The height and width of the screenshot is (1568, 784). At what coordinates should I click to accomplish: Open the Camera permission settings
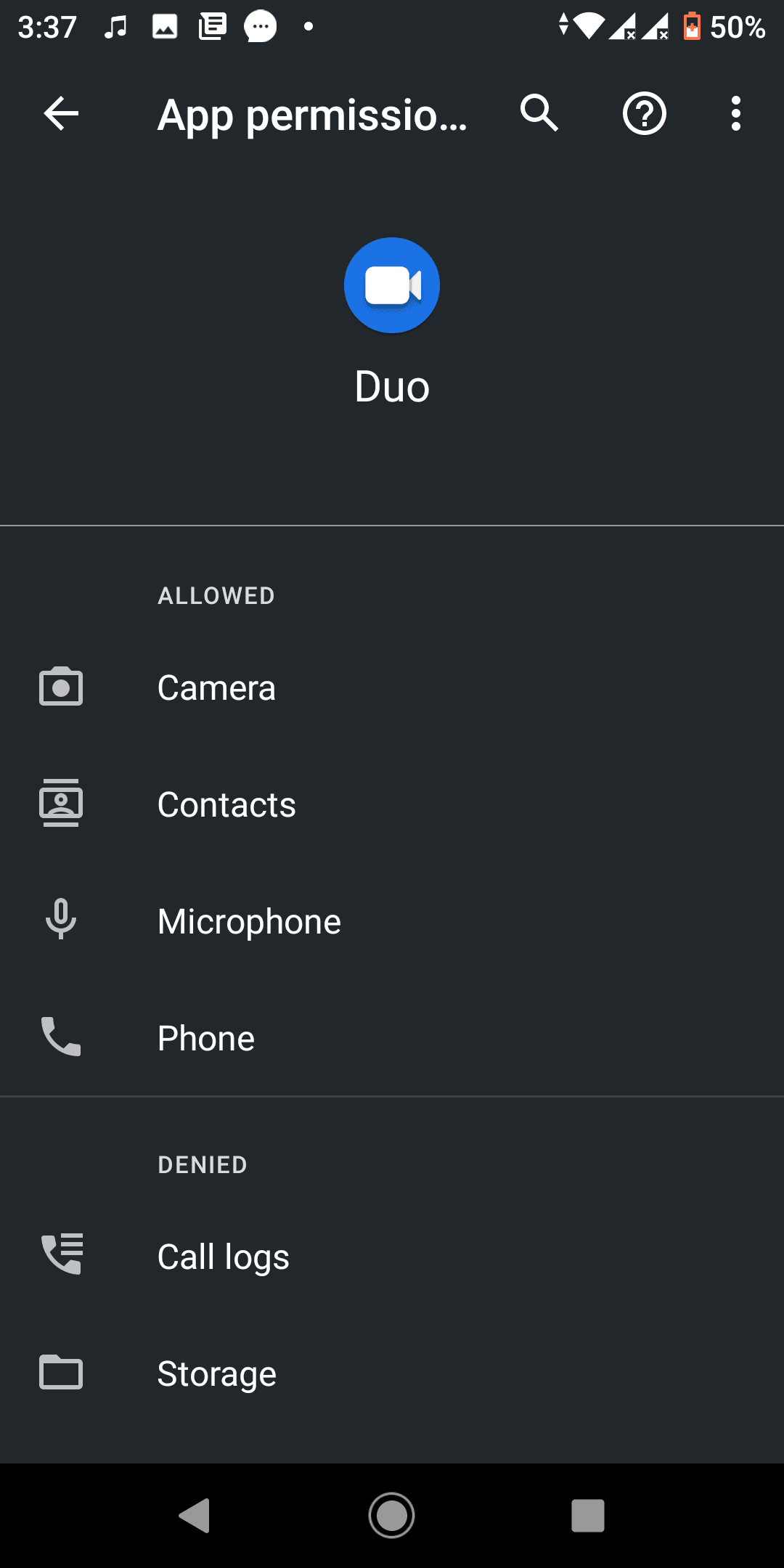coord(61,687)
